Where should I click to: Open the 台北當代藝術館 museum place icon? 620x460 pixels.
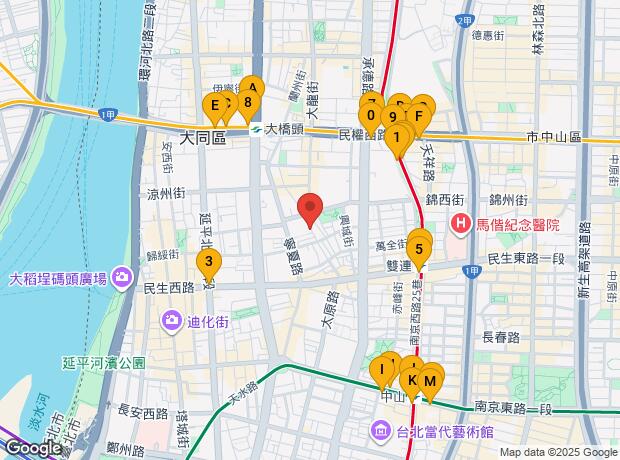pos(379,431)
